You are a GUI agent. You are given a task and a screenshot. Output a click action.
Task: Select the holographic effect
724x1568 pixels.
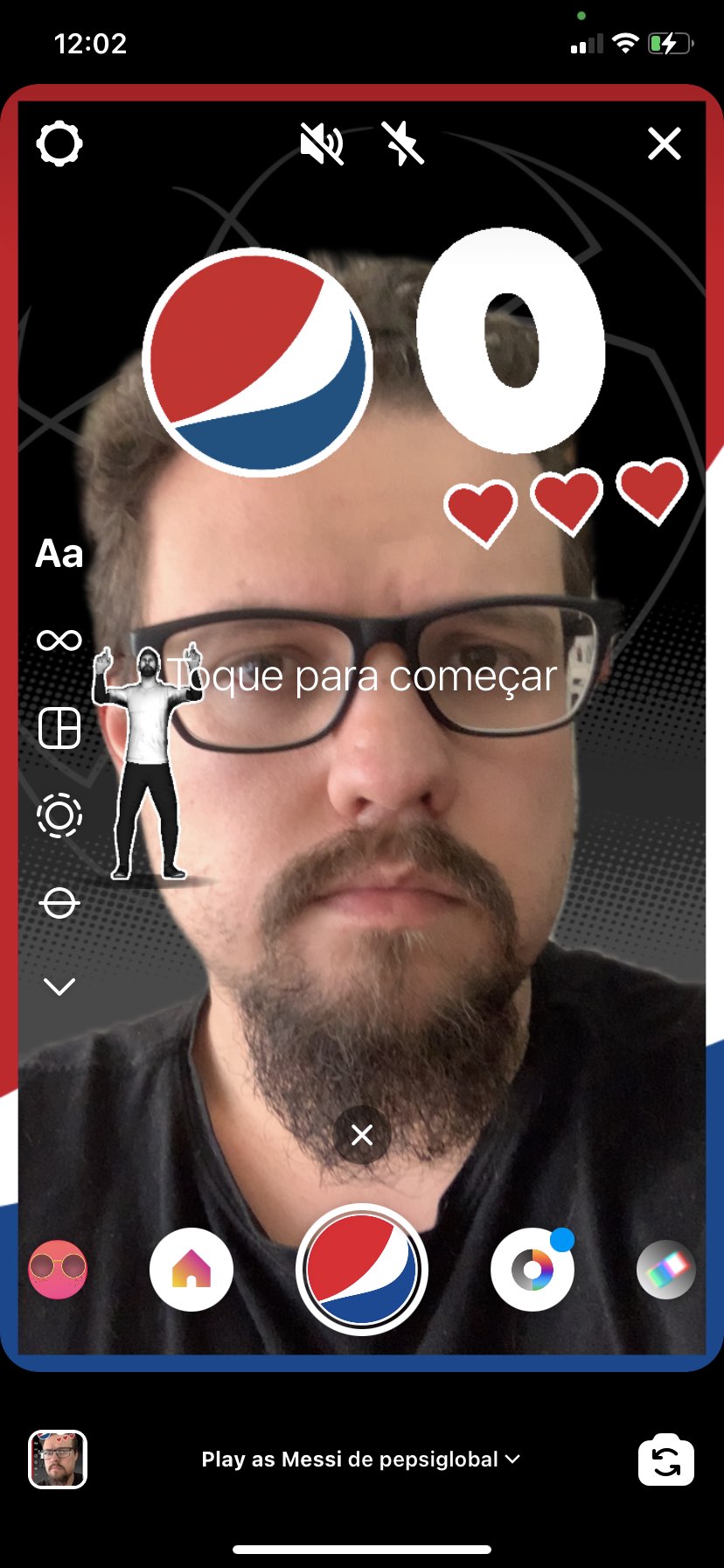coord(665,1270)
